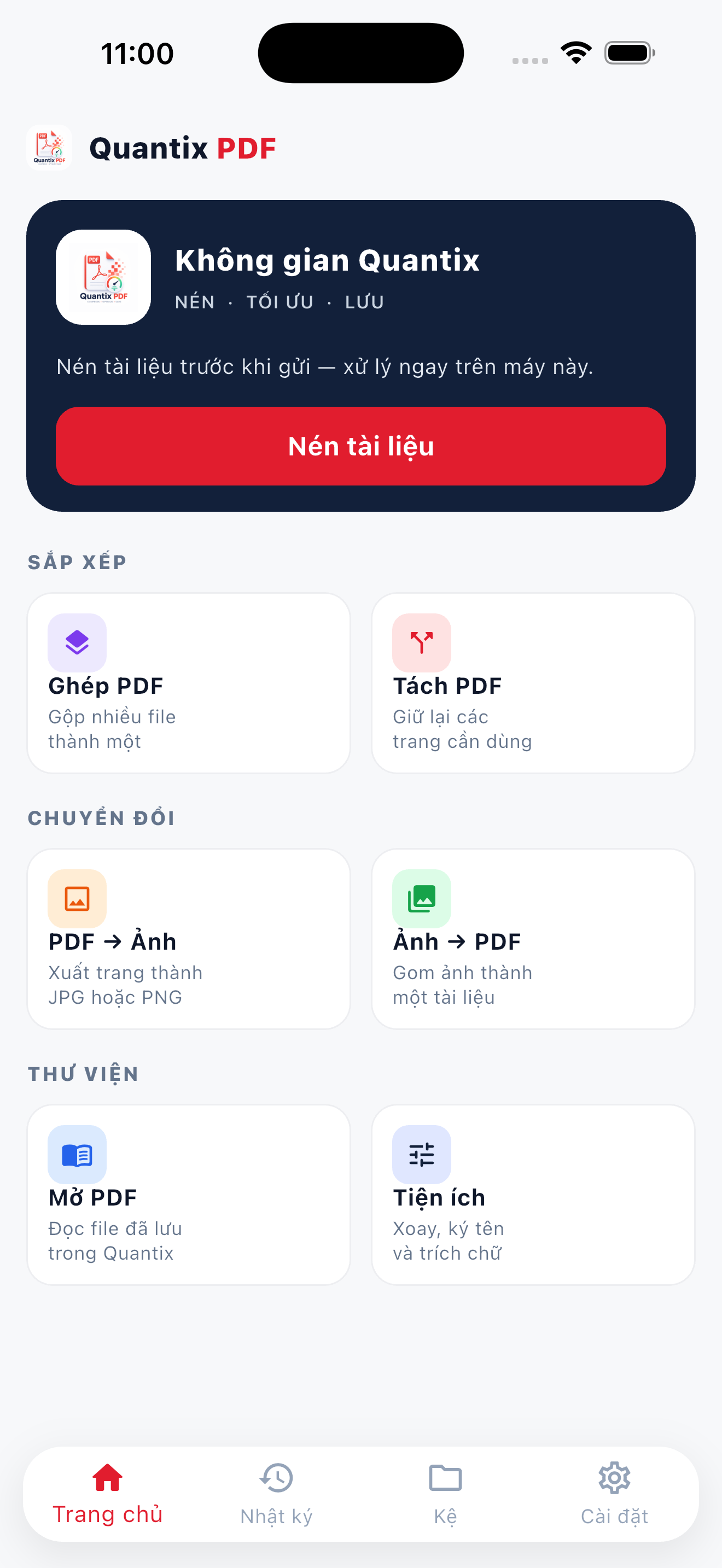
Task: Switch to the Kệ tab
Action: pyautogui.click(x=446, y=1494)
